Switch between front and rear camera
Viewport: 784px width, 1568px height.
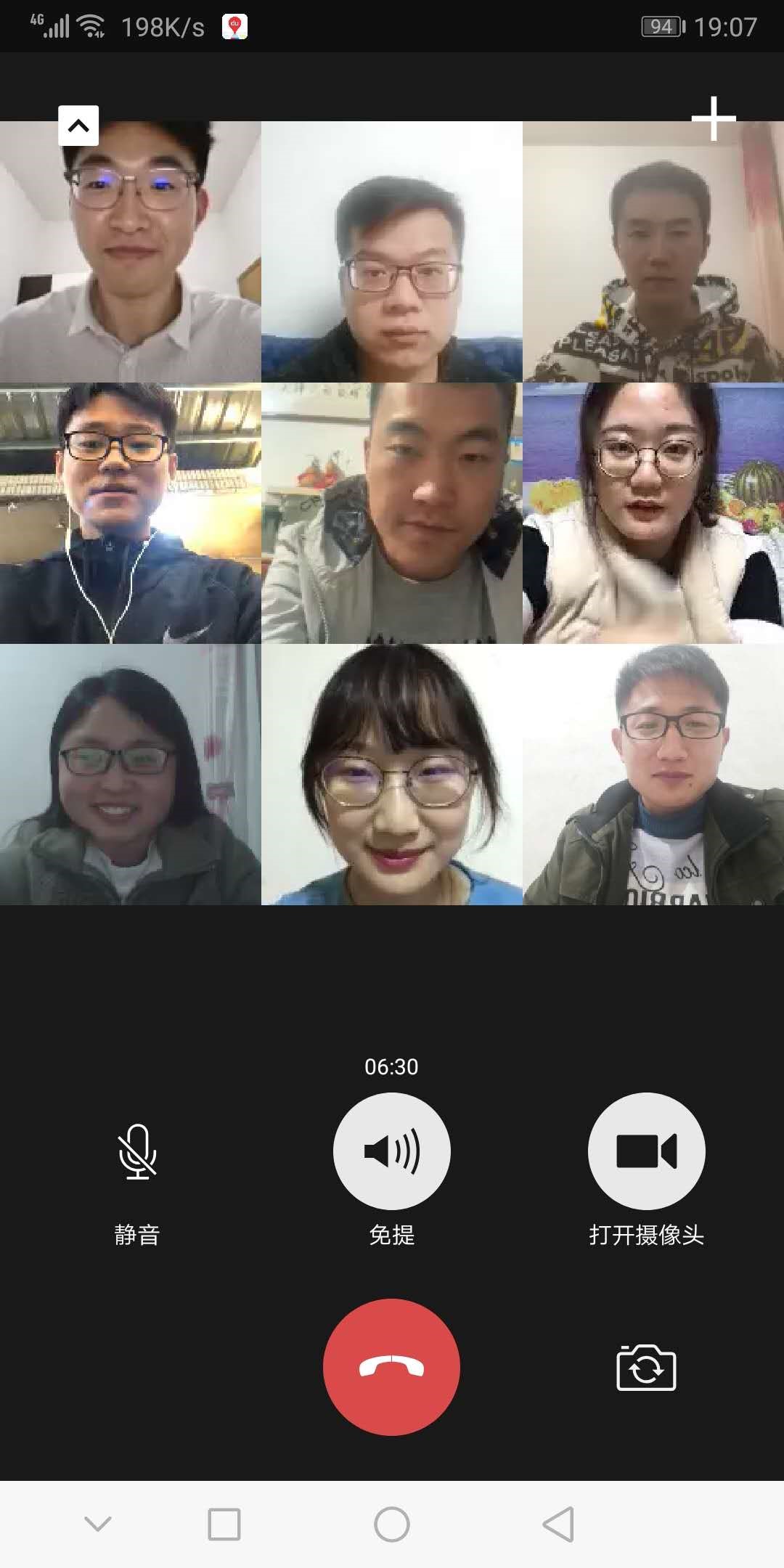pos(646,1368)
